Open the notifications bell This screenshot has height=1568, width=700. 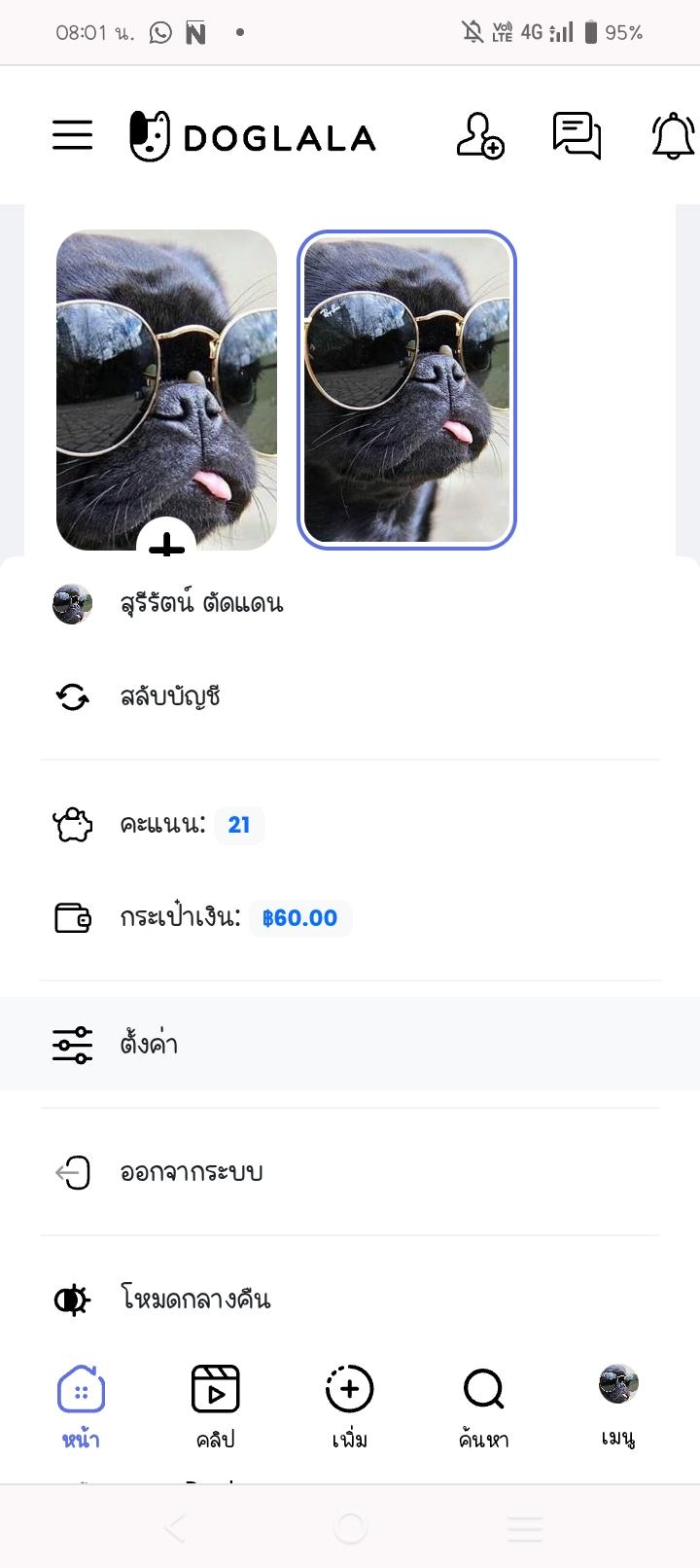coord(673,135)
